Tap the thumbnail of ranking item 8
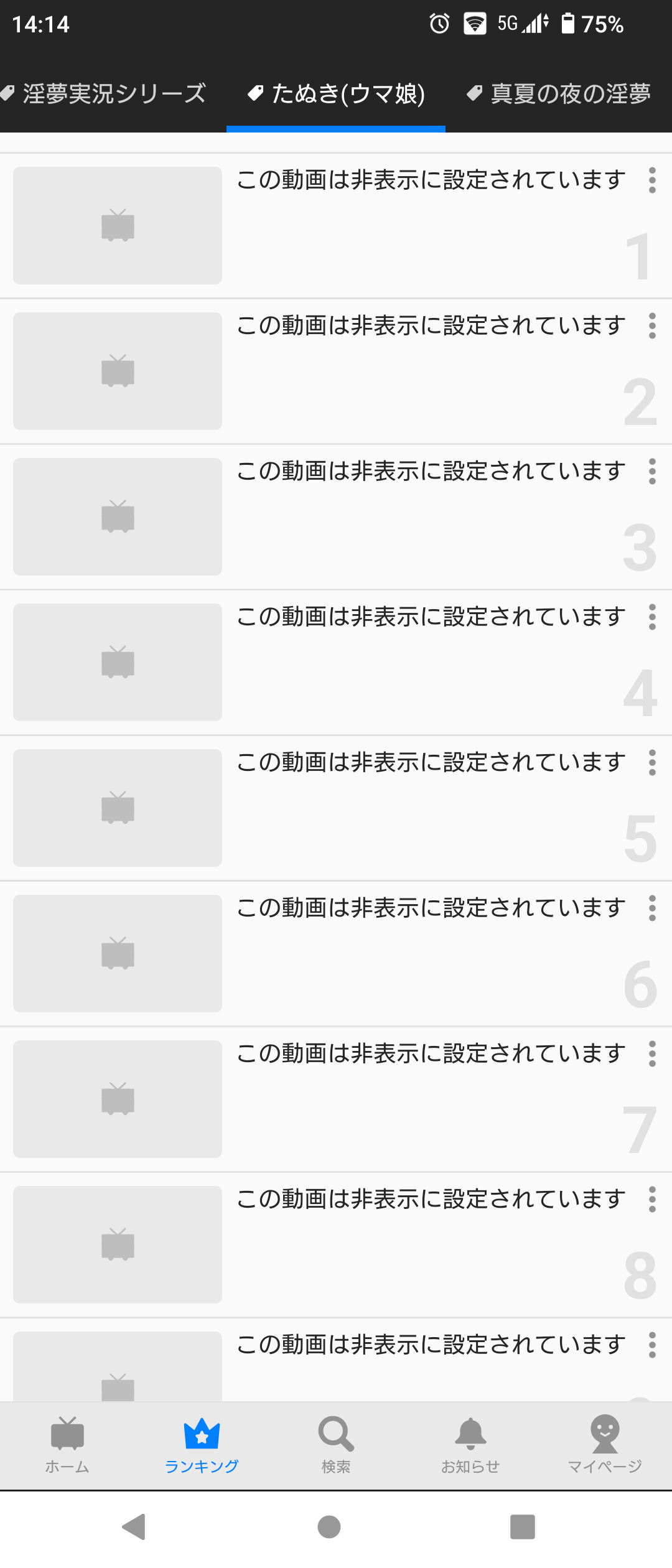The image size is (672, 1568). 117,1244
